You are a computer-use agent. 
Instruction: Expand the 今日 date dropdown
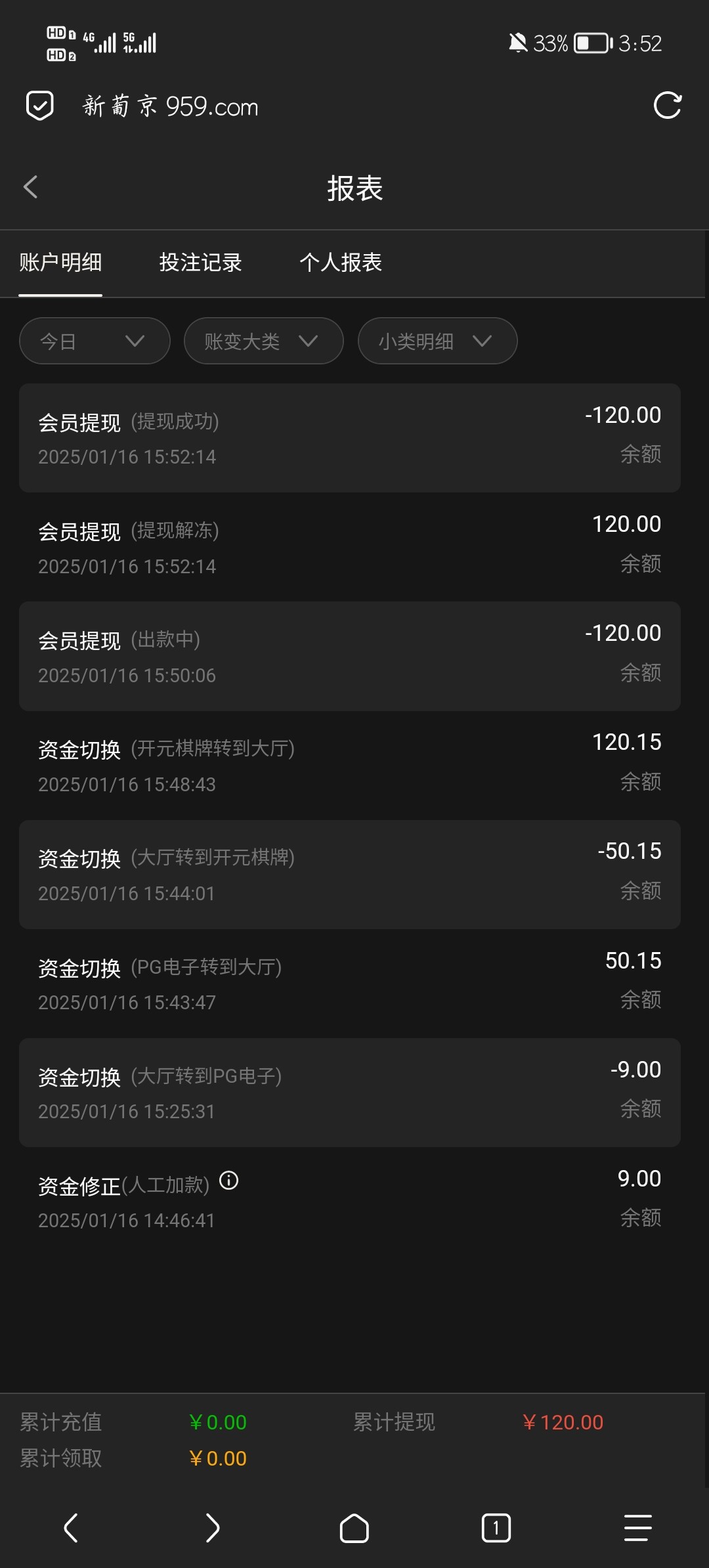coord(95,341)
